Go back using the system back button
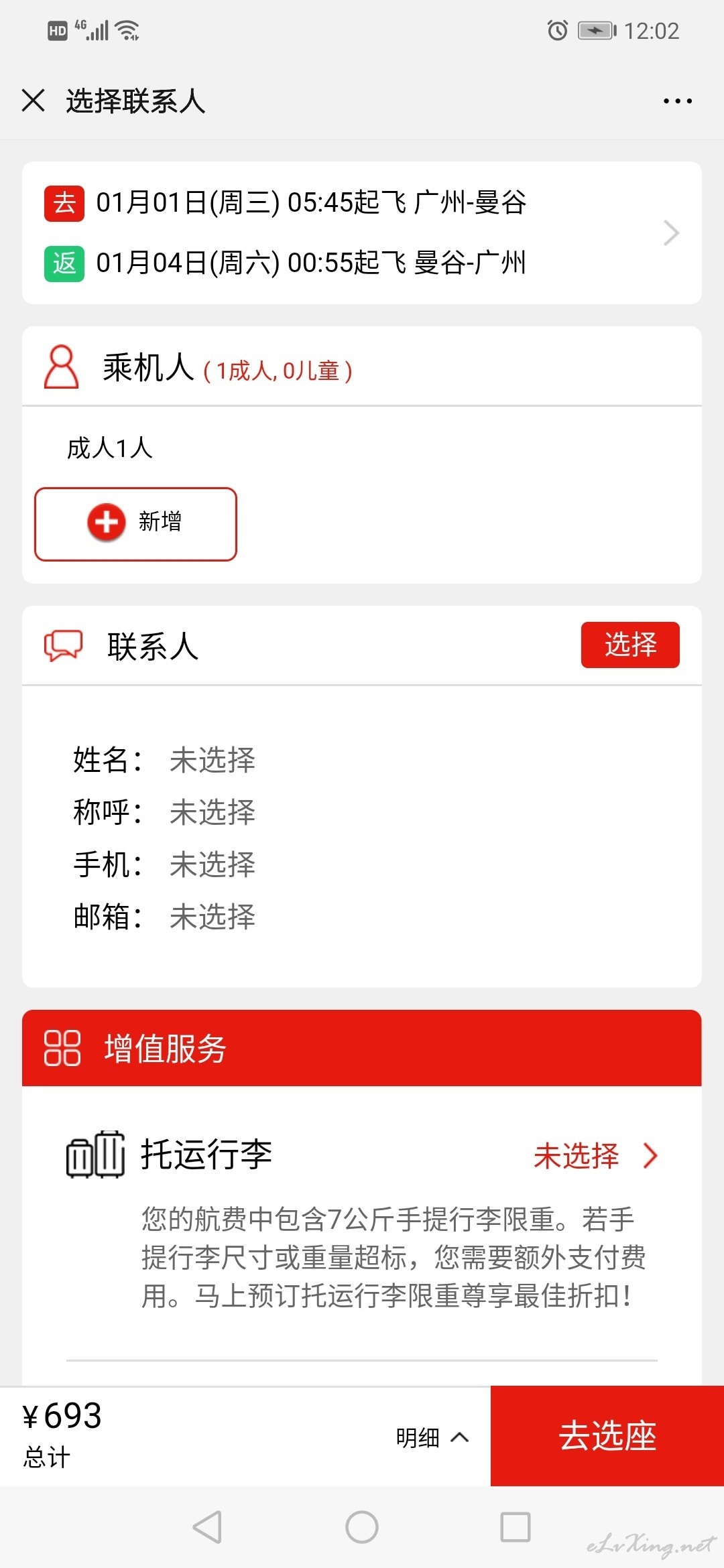This screenshot has width=724, height=1568. [207, 1527]
